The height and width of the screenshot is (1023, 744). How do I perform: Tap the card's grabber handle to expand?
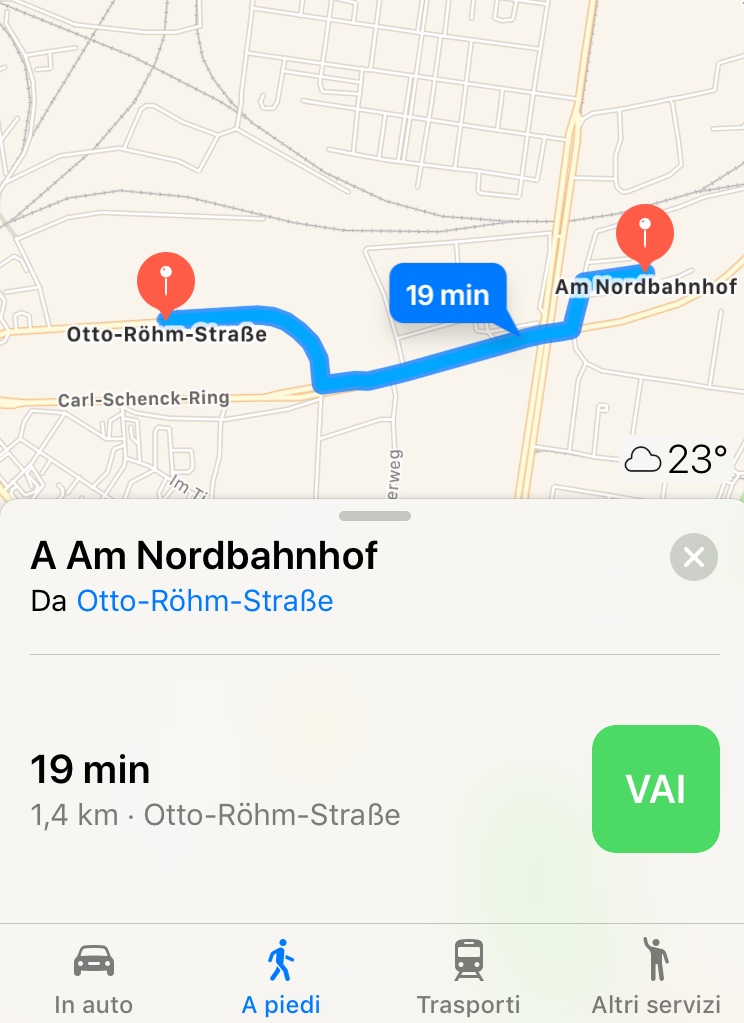375,516
